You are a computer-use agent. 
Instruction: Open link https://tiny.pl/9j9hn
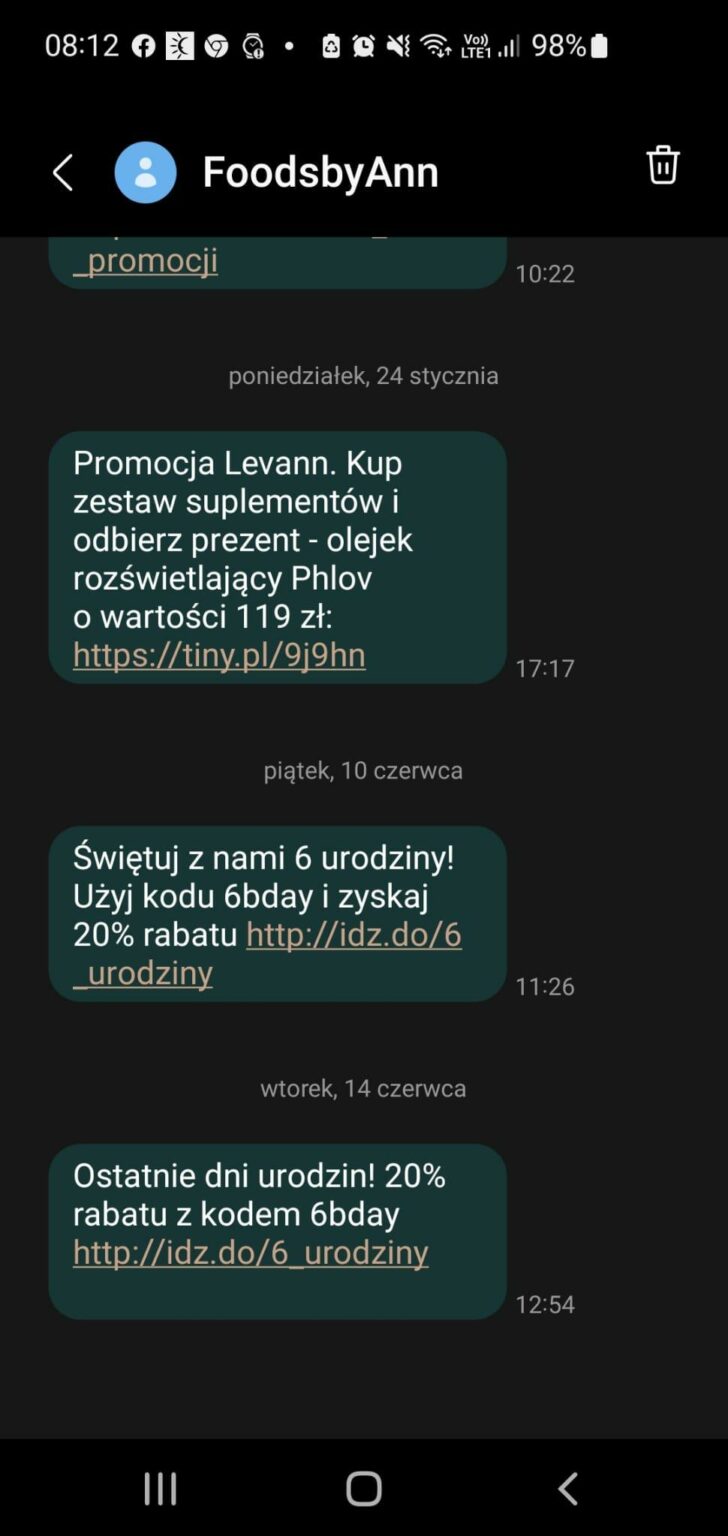click(218, 655)
